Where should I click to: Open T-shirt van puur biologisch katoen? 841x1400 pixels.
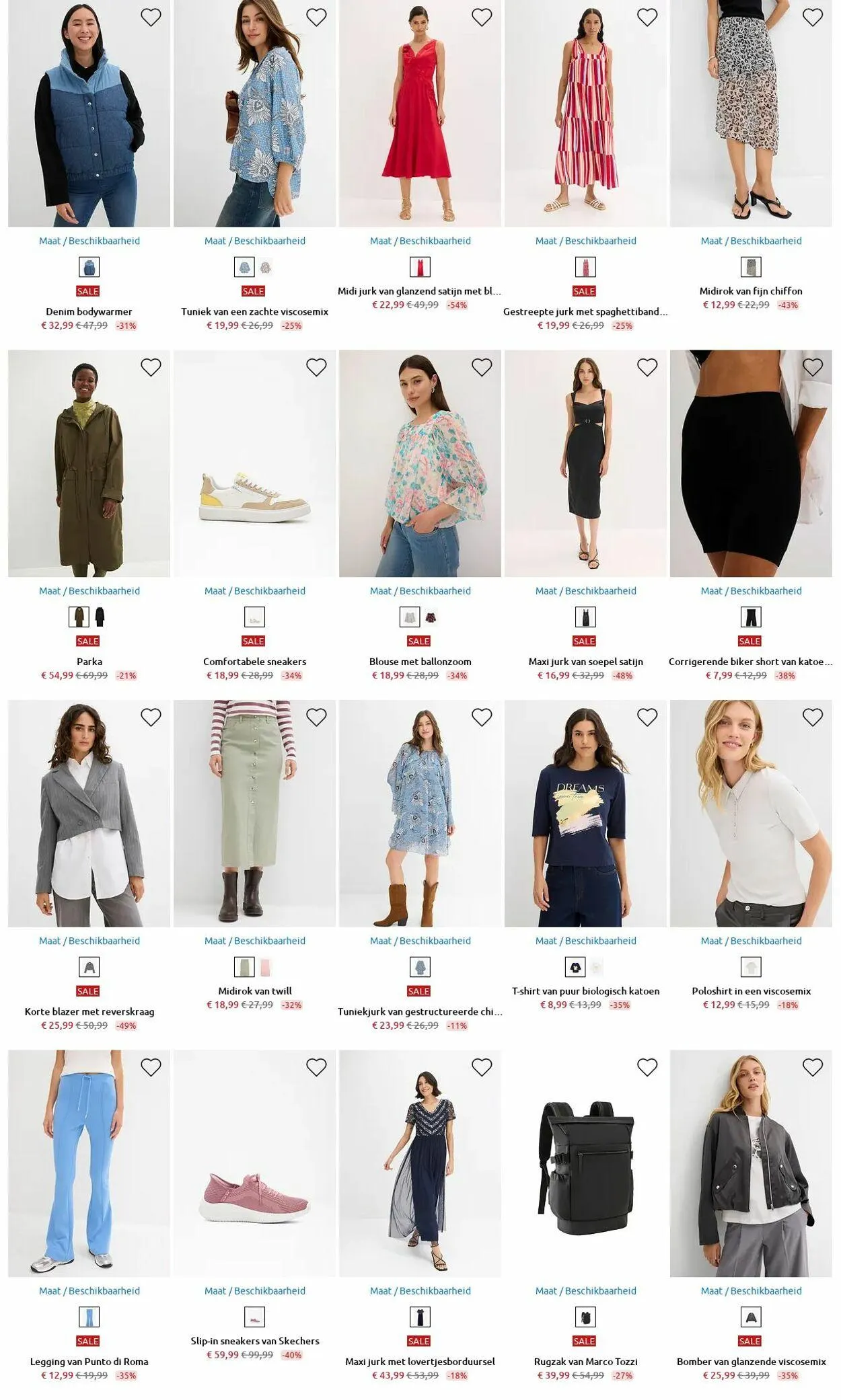pyautogui.click(x=585, y=991)
